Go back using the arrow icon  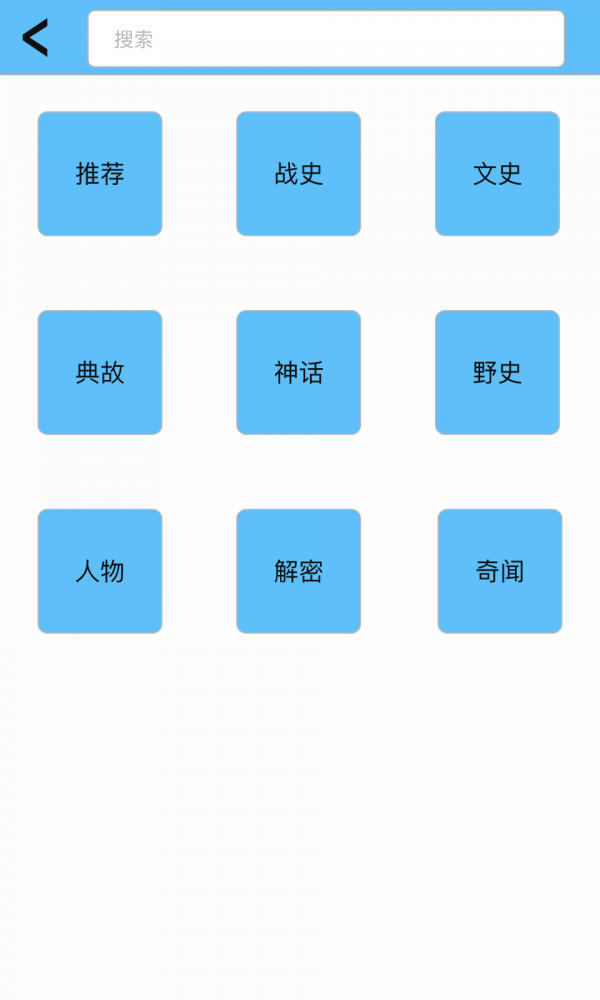[35, 39]
